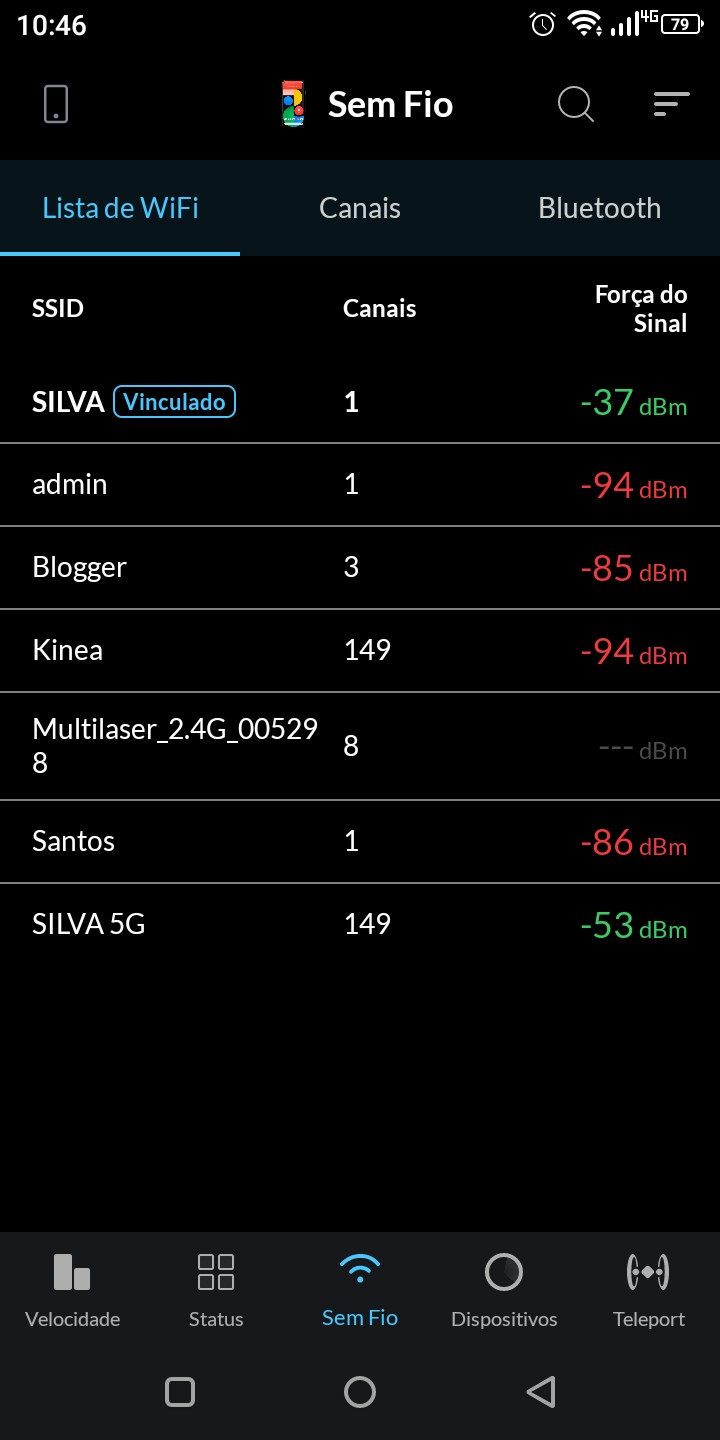This screenshot has height=1440, width=720.
Task: Select the Lista de WiFi tab
Action: point(120,208)
